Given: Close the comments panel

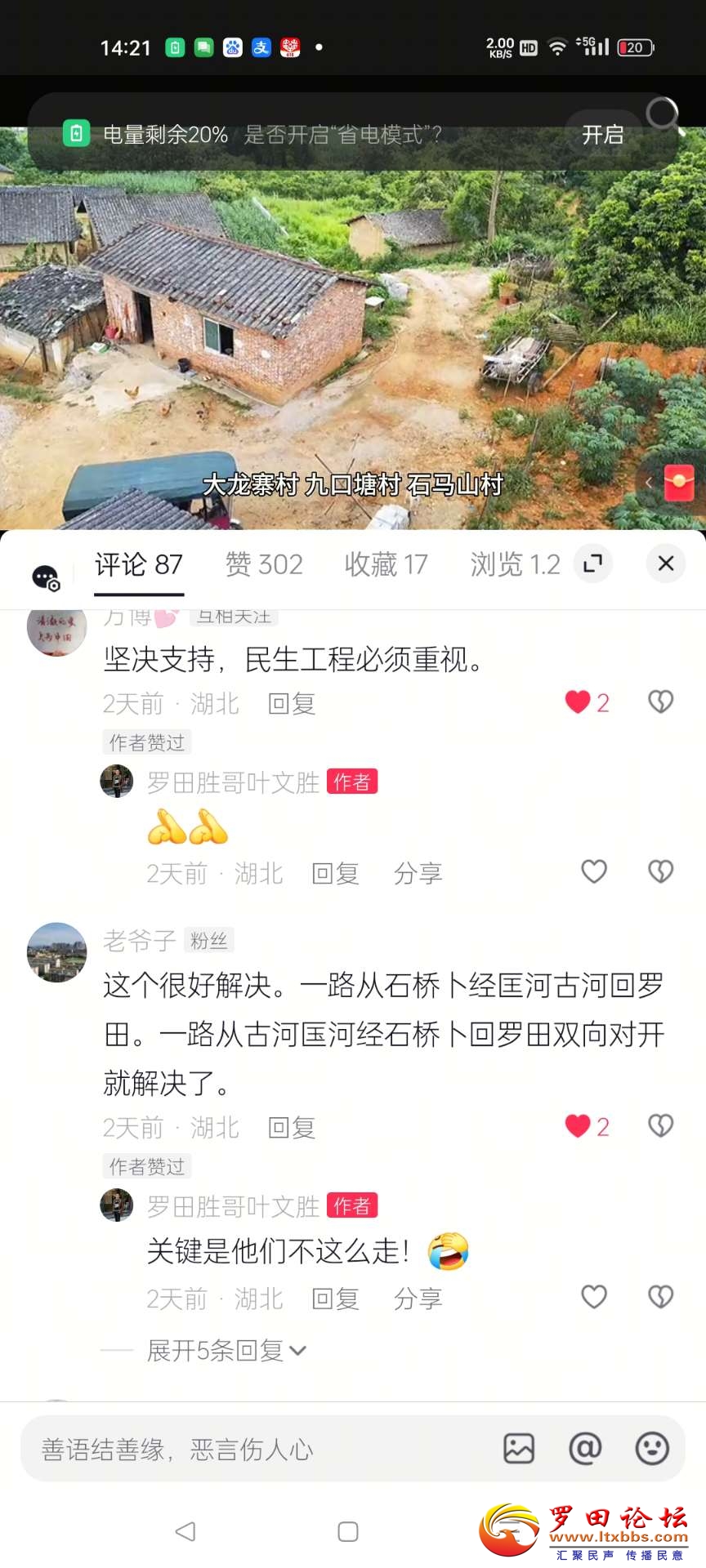Looking at the screenshot, I should 666,563.
